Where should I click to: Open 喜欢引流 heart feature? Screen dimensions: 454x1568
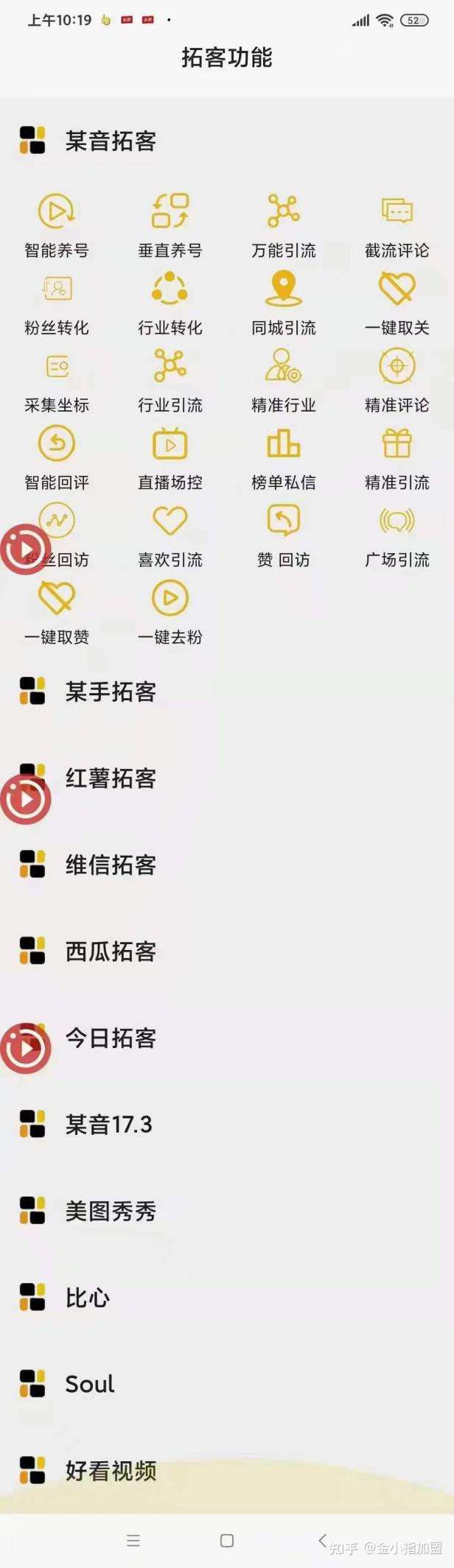pos(170,521)
